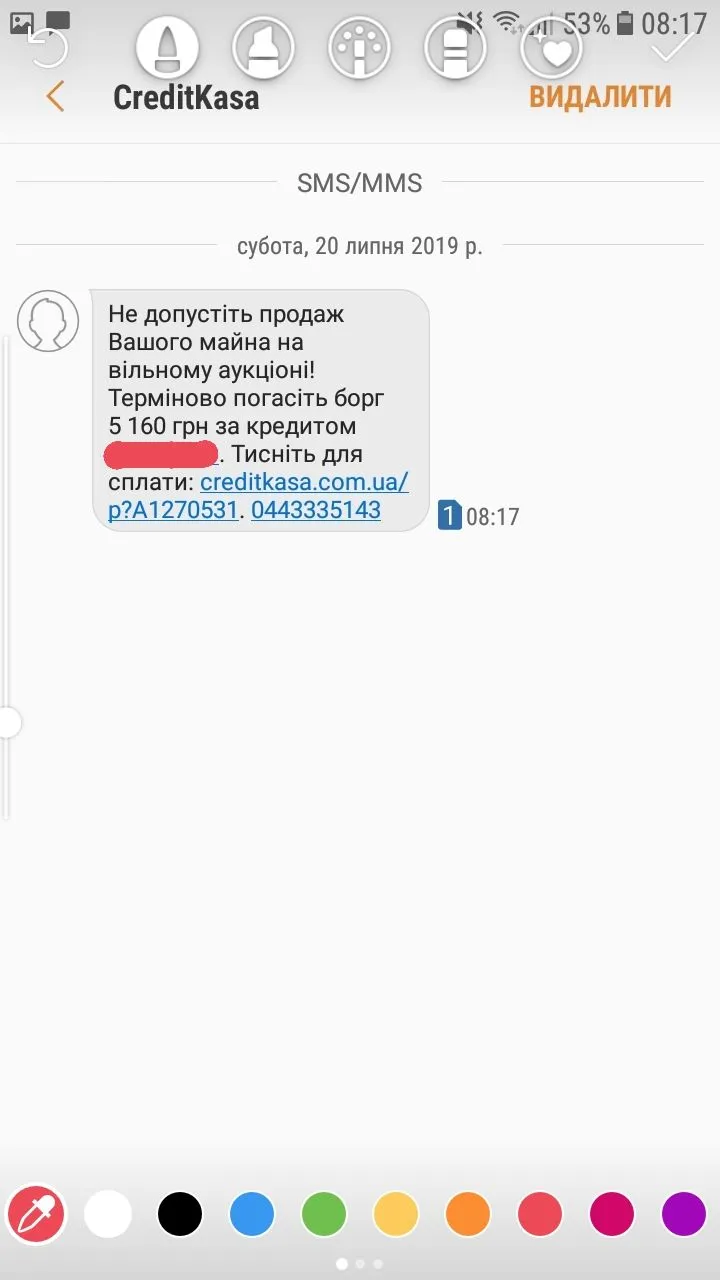Choose the black color swatch
Image resolution: width=720 pixels, height=1280 pixels.
[x=180, y=1215]
